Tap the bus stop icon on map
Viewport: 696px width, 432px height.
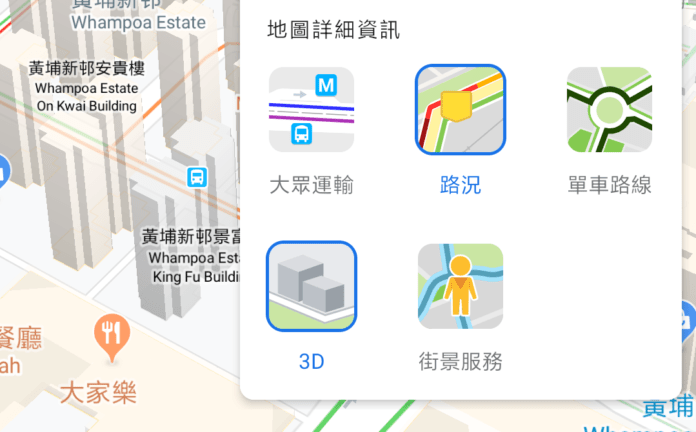(197, 178)
